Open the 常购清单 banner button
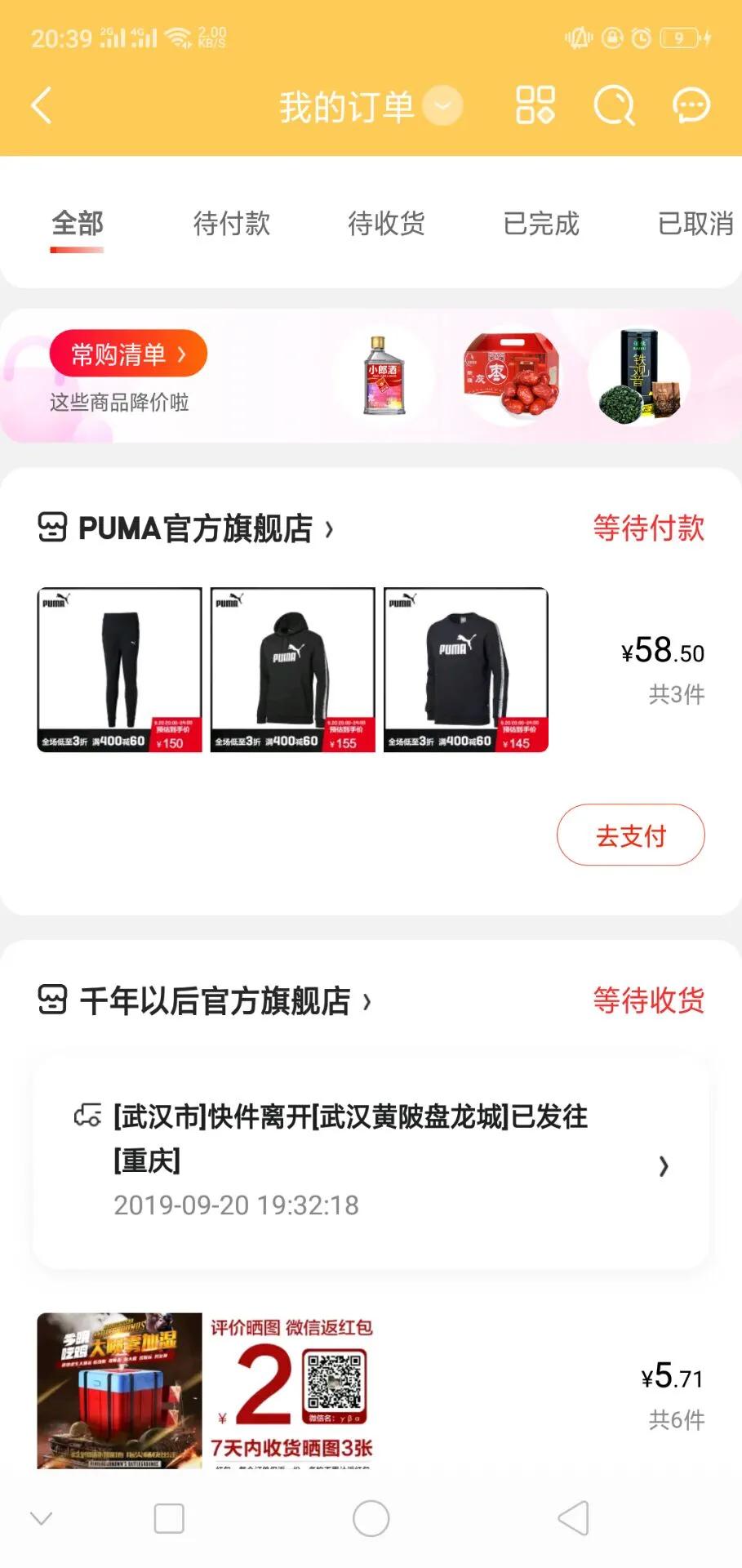 (x=129, y=353)
